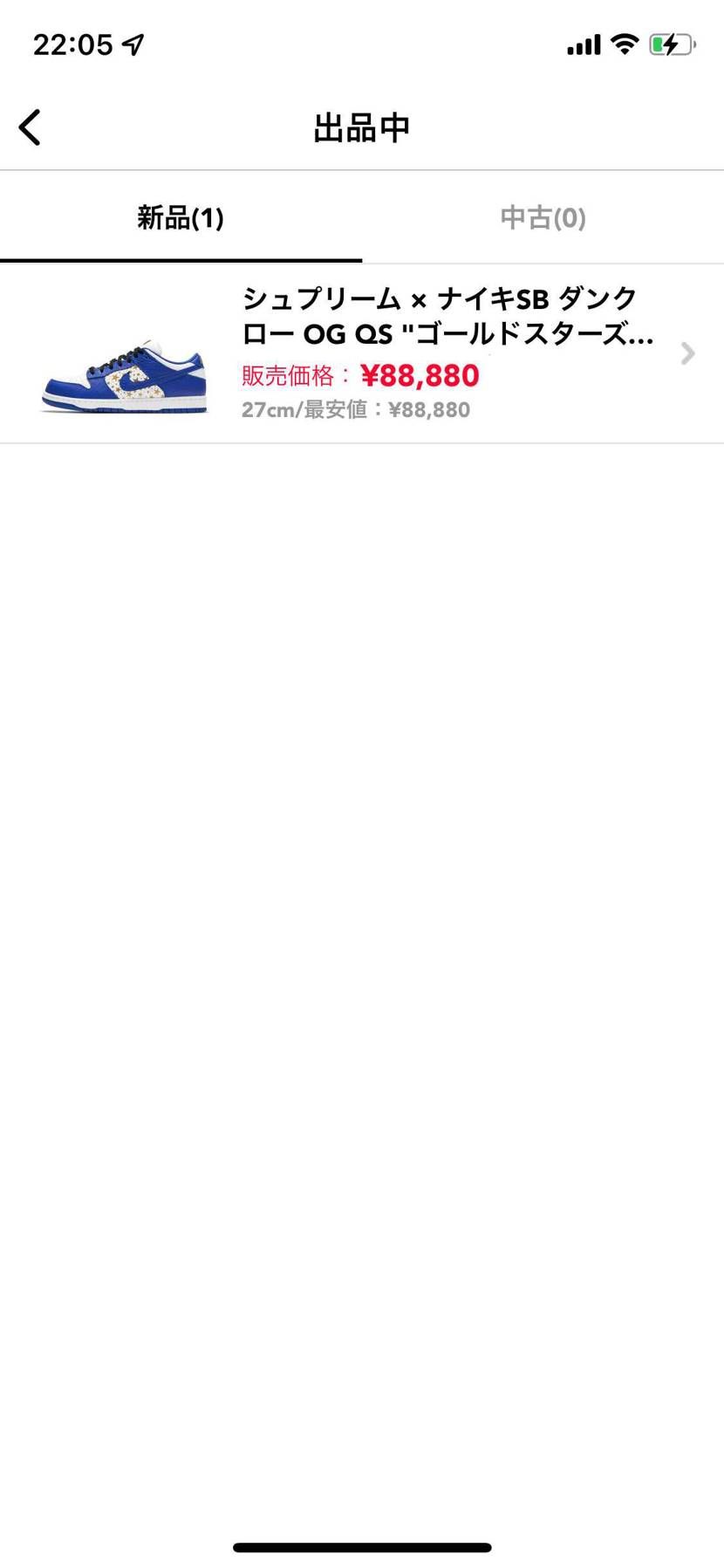Switch to the 中古(0) tab

(x=543, y=218)
